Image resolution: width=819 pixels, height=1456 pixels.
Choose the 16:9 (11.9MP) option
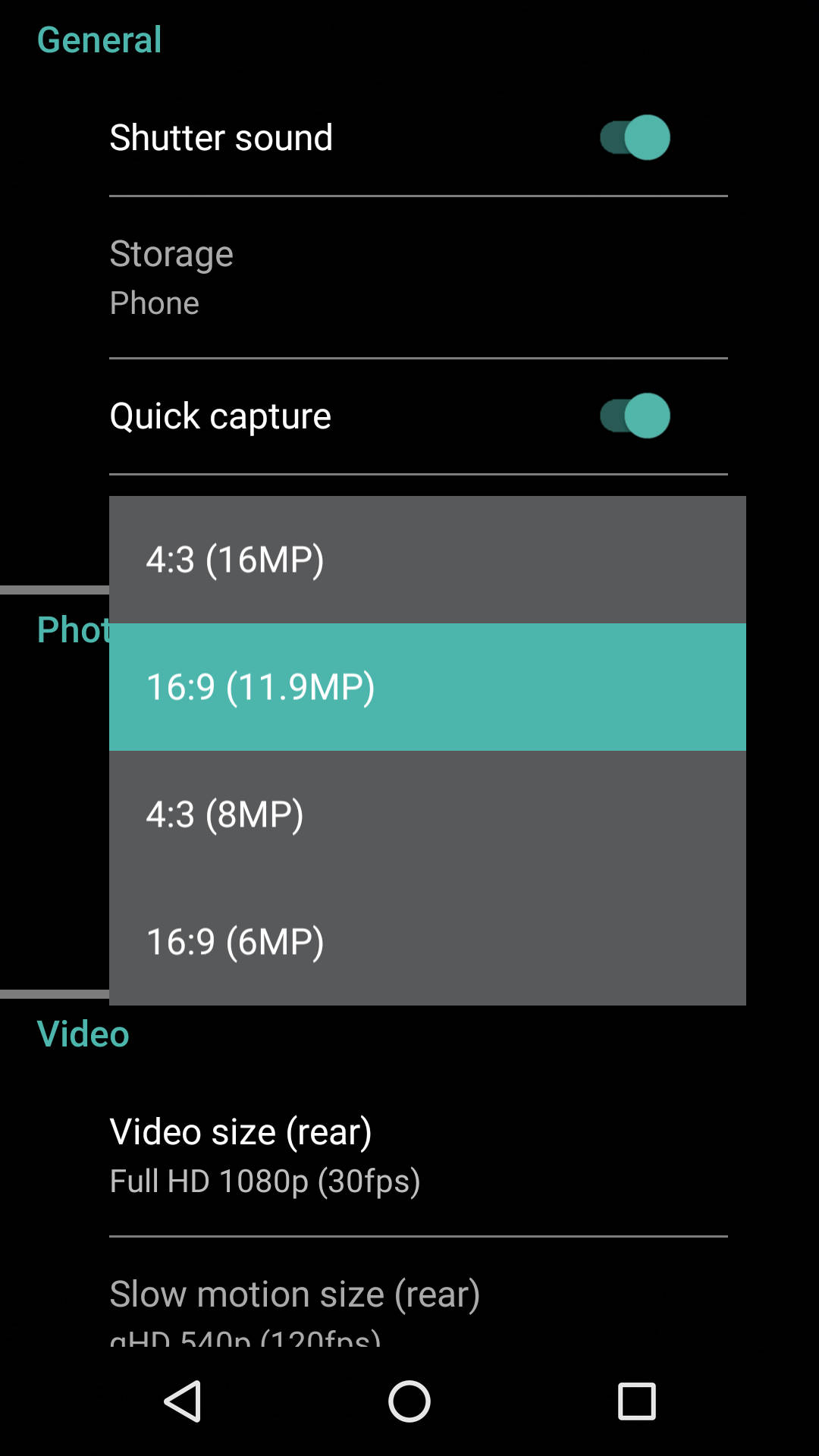428,687
